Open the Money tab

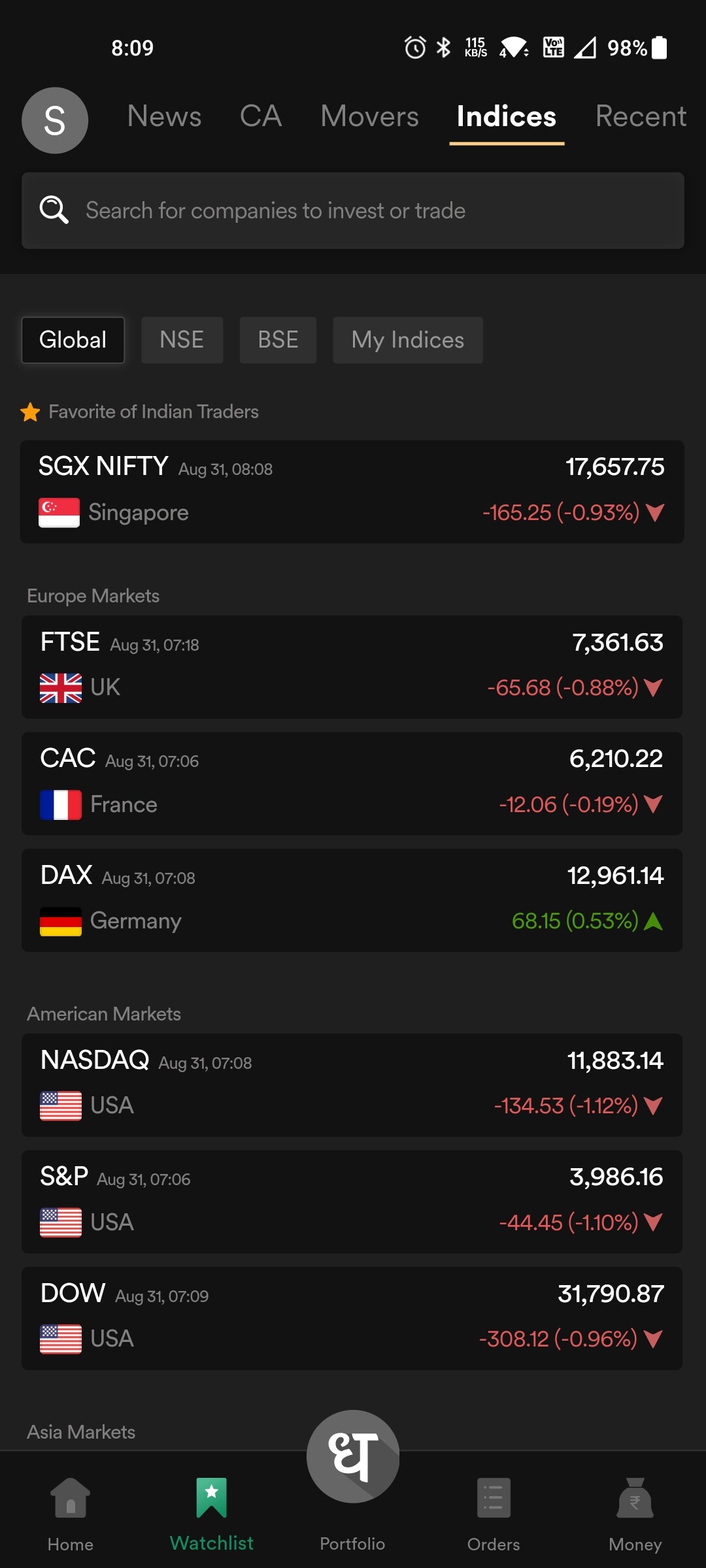click(635, 1514)
